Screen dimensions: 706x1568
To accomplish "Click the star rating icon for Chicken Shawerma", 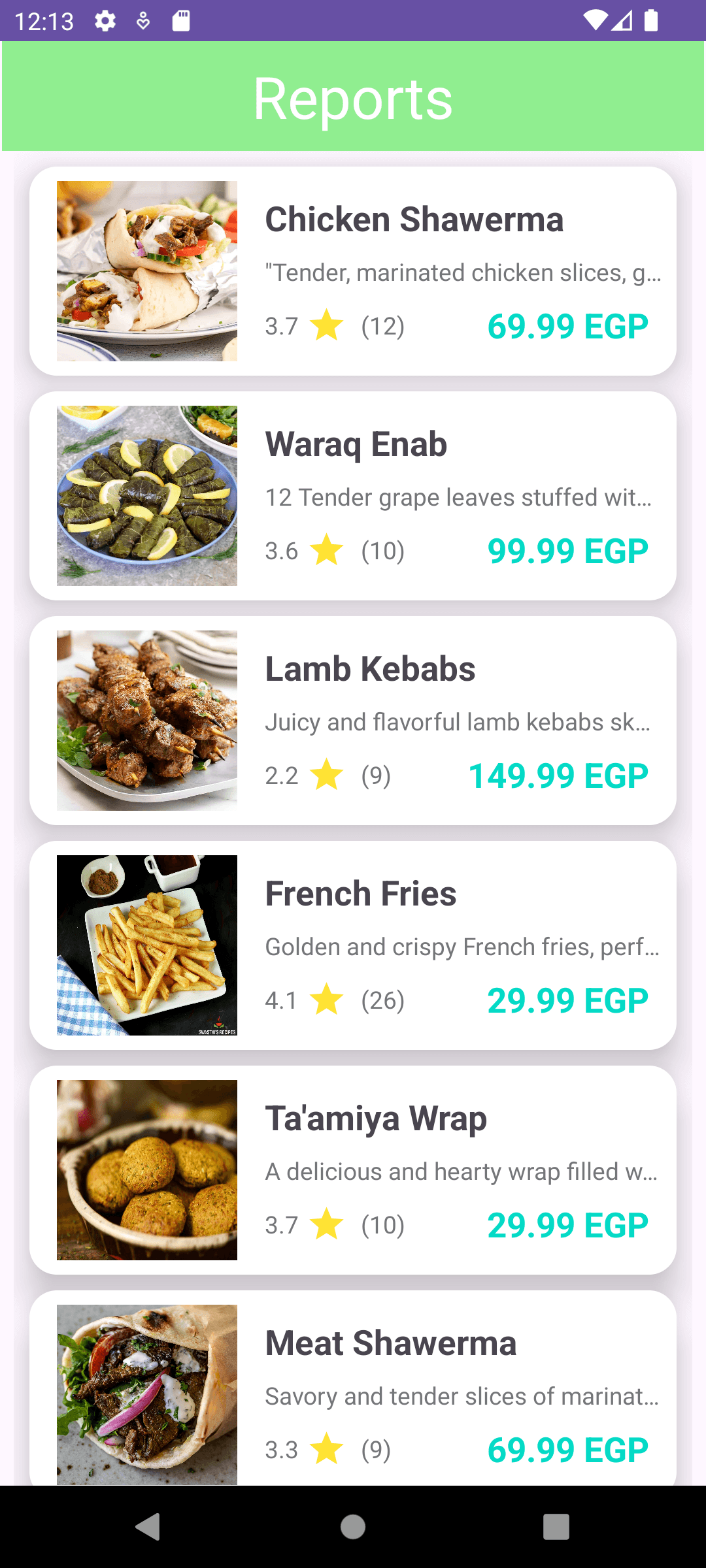I will [x=327, y=325].
